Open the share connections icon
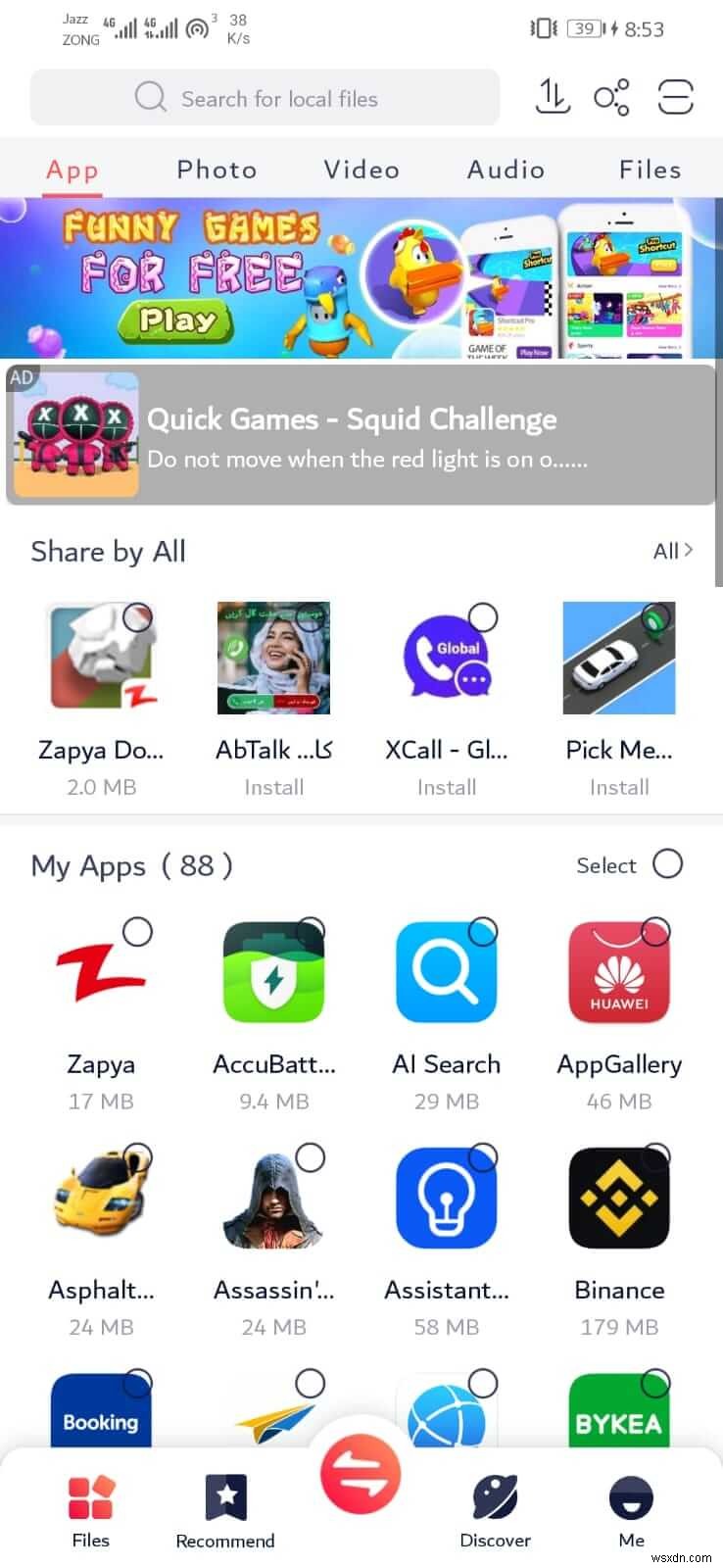The image size is (723, 1568). pos(612,97)
